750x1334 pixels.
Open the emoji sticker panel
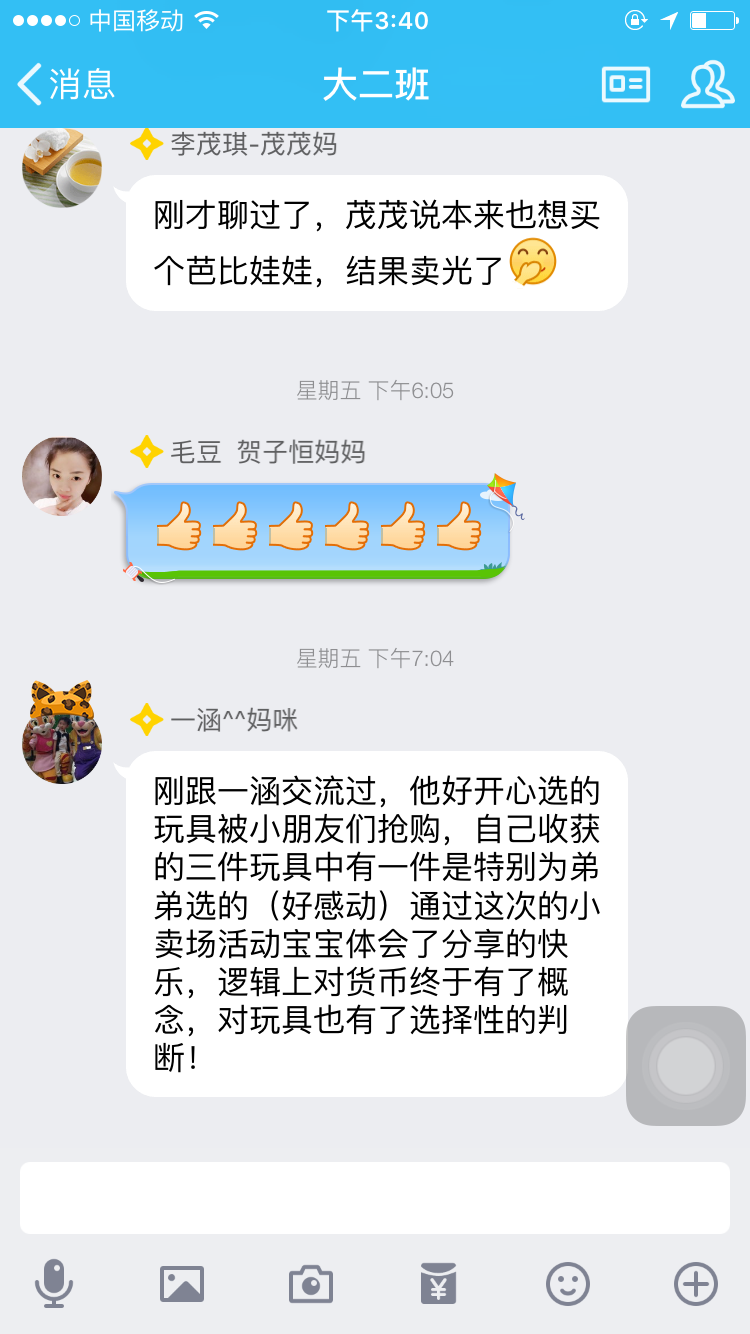click(x=567, y=1283)
